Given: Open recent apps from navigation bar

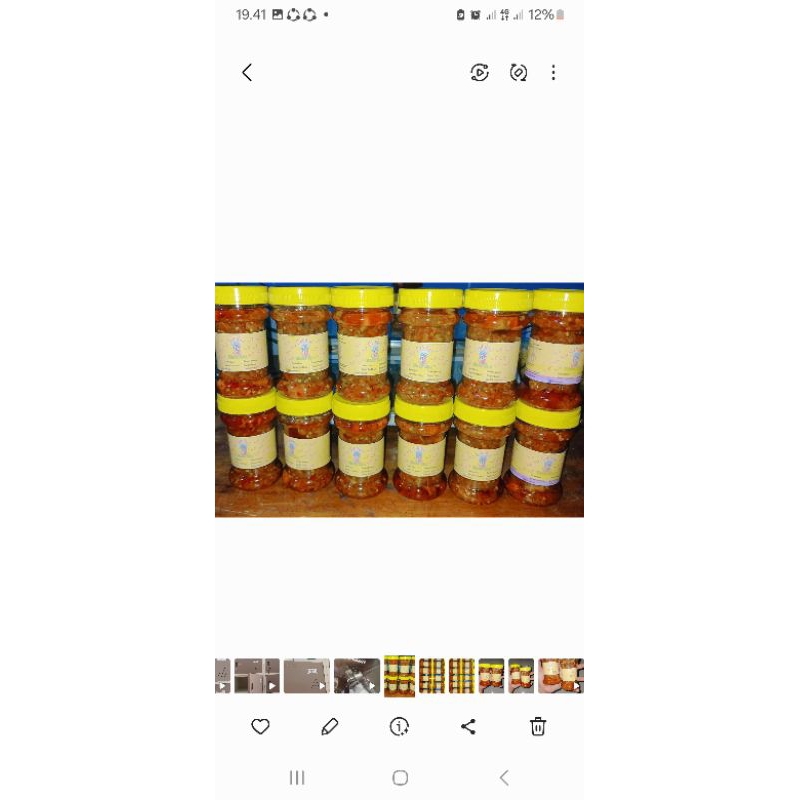Looking at the screenshot, I should pyautogui.click(x=297, y=777).
